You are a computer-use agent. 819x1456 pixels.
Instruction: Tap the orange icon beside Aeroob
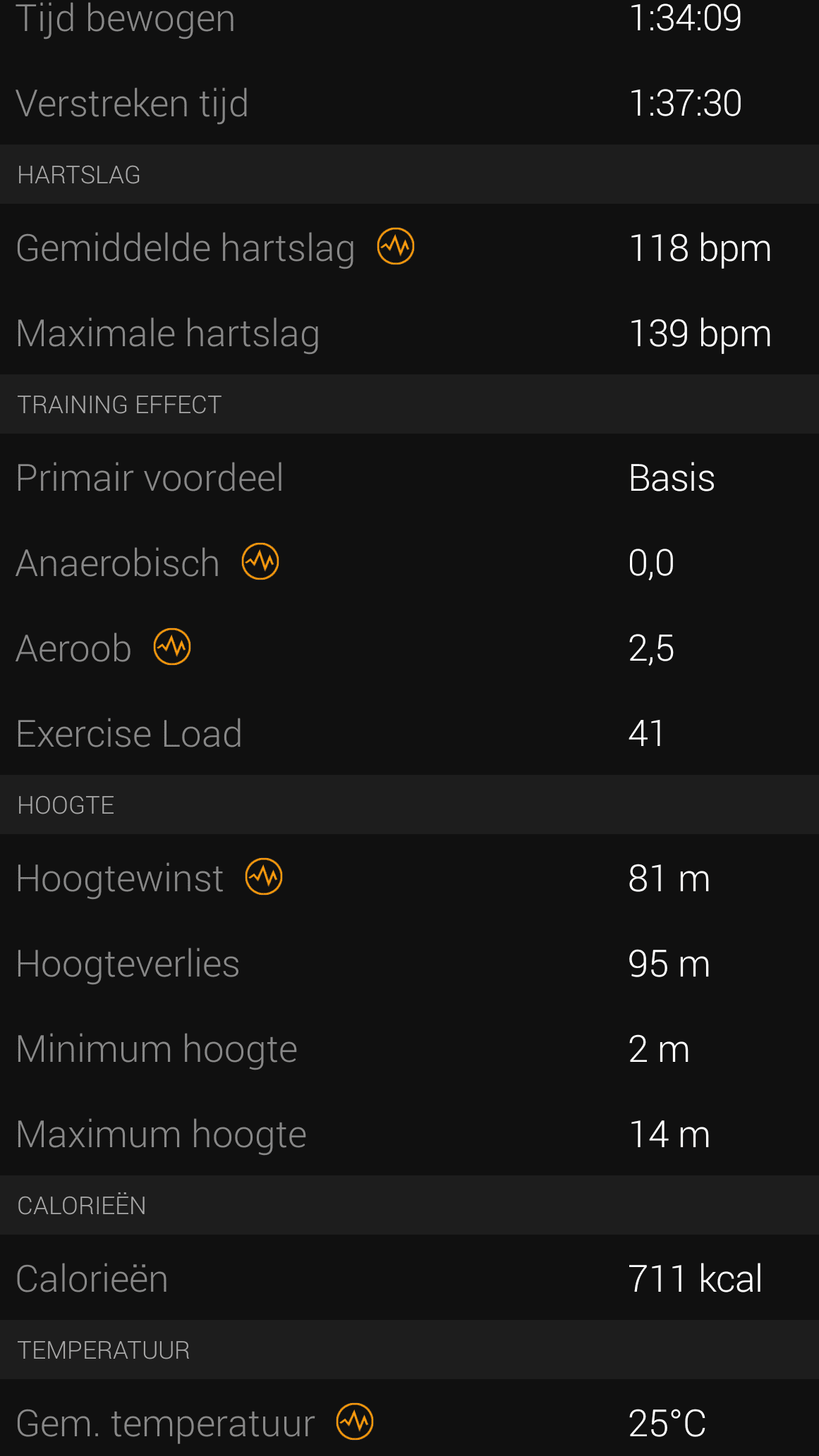(172, 647)
